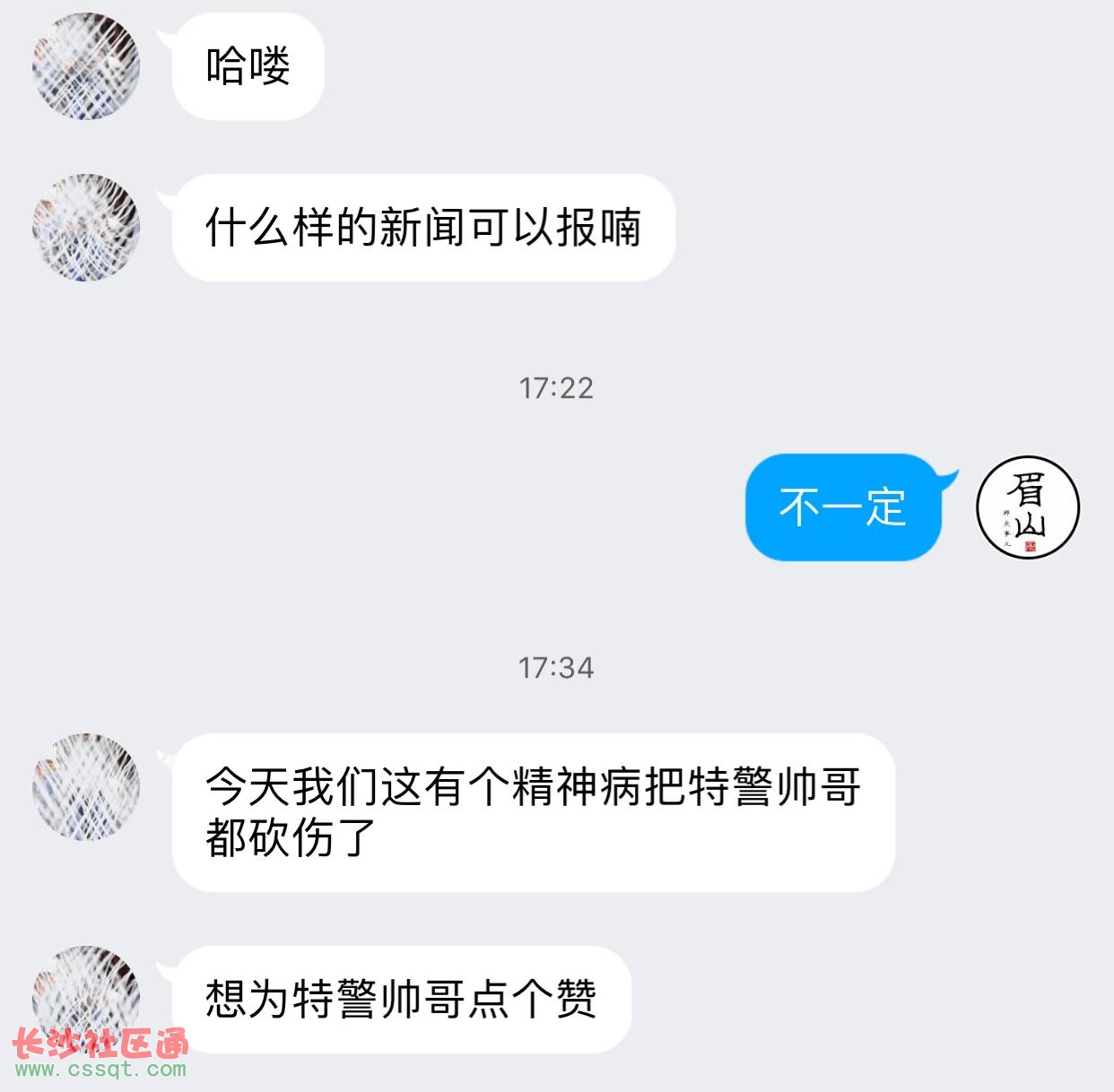Image resolution: width=1114 pixels, height=1092 pixels.
Task: Tap sender avatar beside 什么样的新闻可以报喃
Action: pos(86,228)
